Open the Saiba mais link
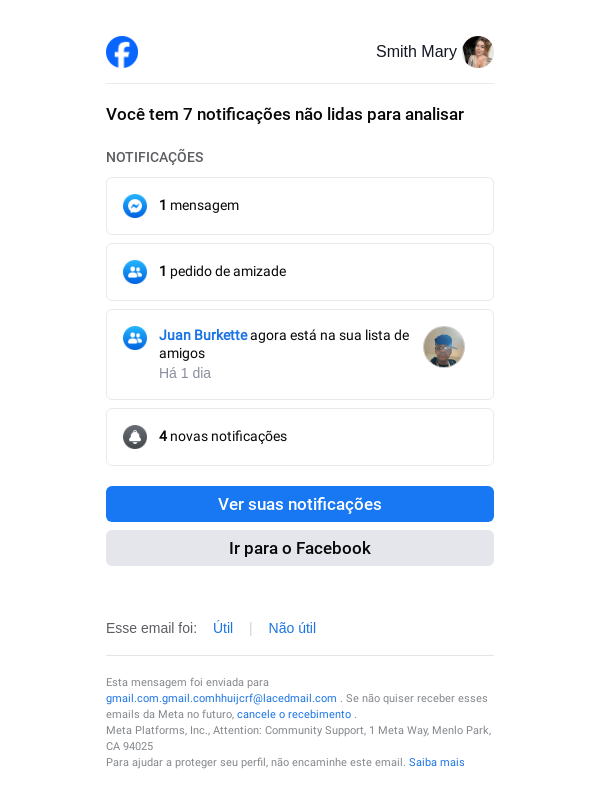 click(x=436, y=762)
